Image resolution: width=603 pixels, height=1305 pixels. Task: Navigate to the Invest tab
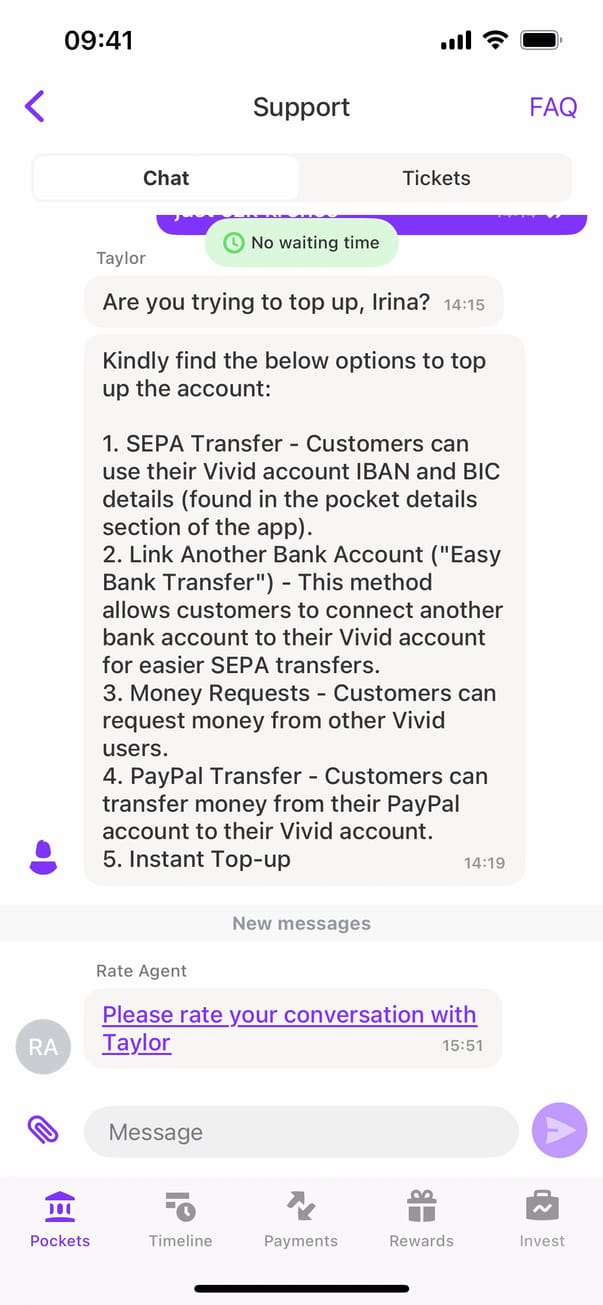pyautogui.click(x=542, y=1219)
